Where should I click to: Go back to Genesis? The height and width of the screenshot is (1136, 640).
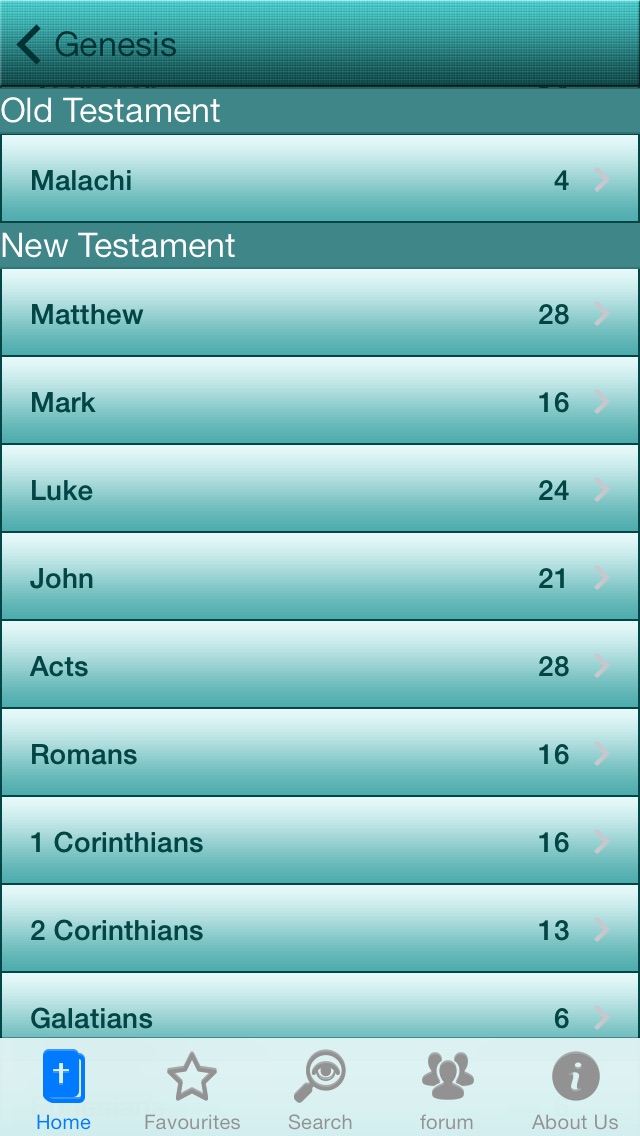(96, 44)
